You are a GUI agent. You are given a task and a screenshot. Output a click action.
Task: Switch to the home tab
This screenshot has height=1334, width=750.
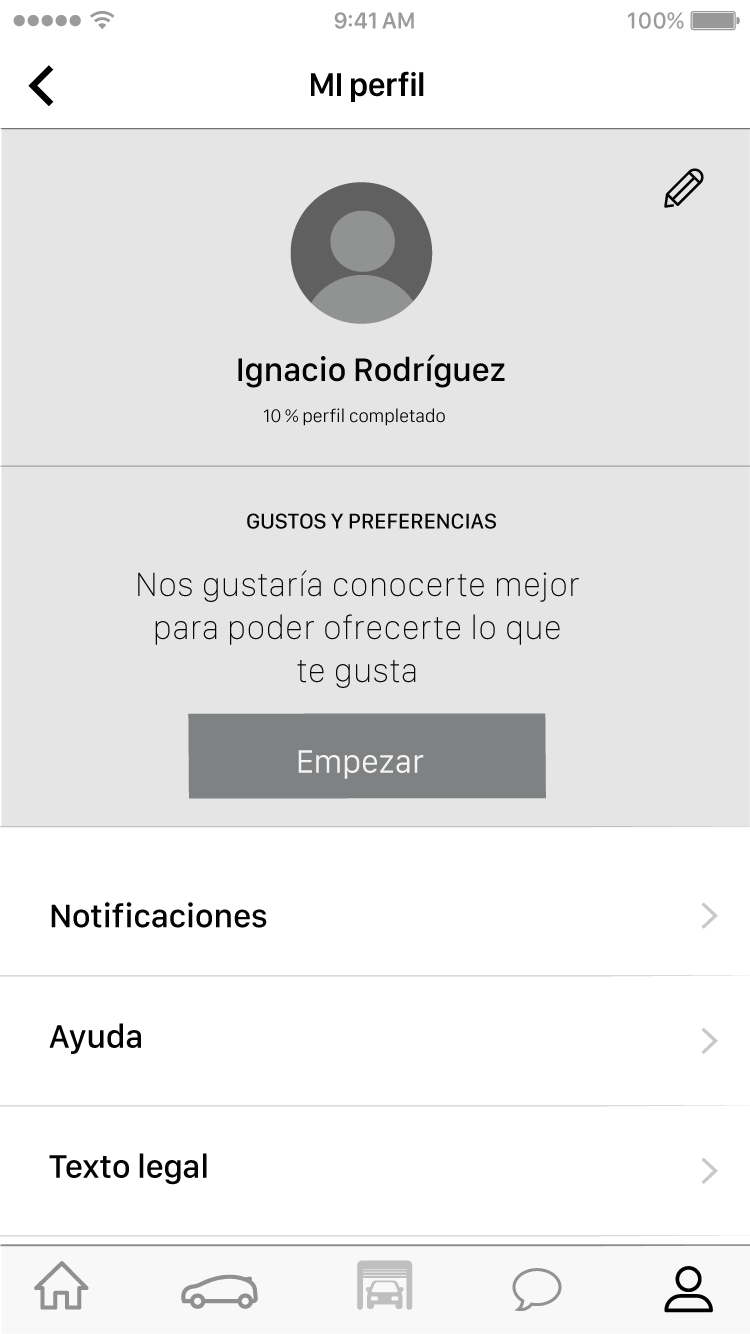pos(62,1286)
